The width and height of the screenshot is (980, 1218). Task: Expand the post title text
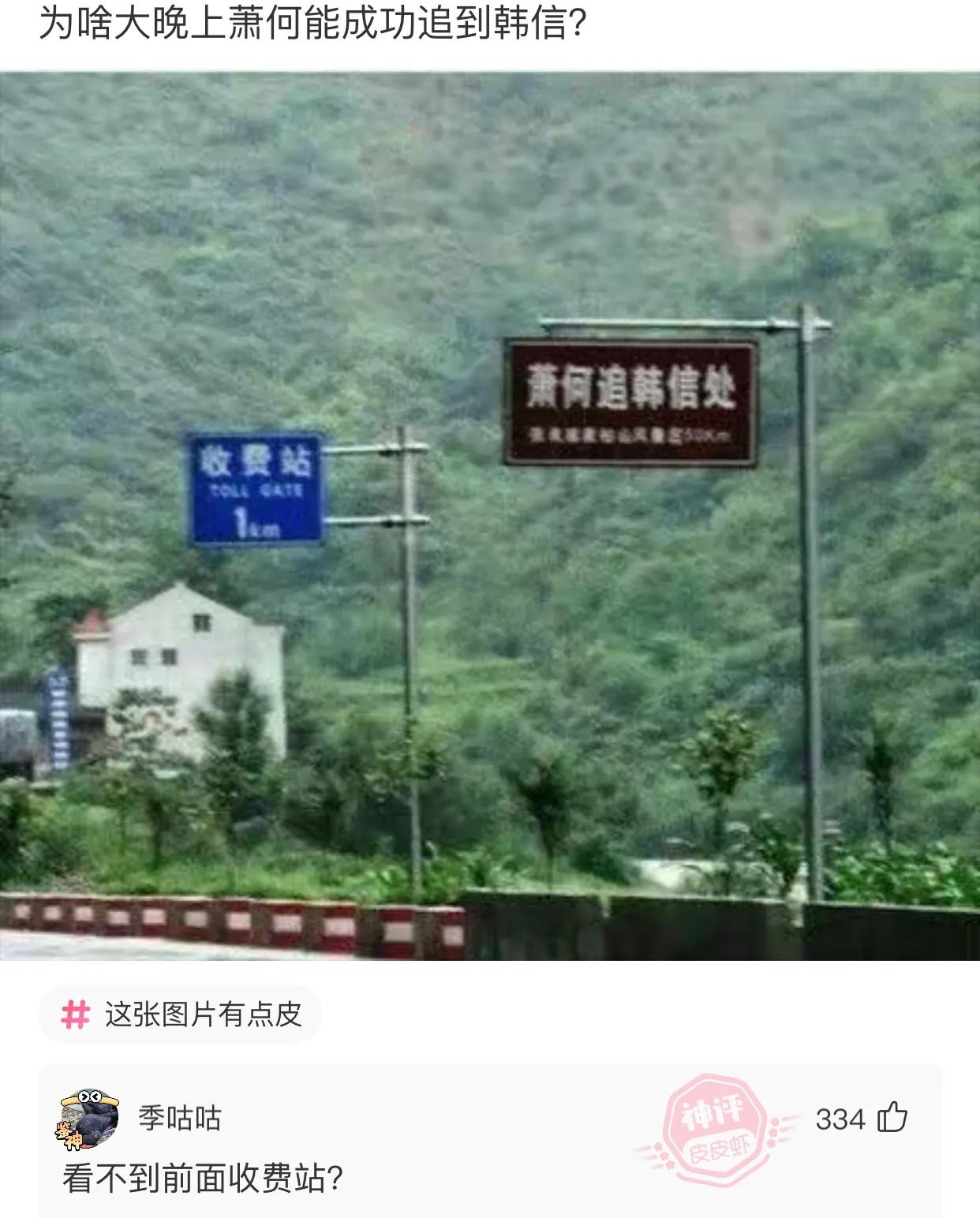coord(306,24)
